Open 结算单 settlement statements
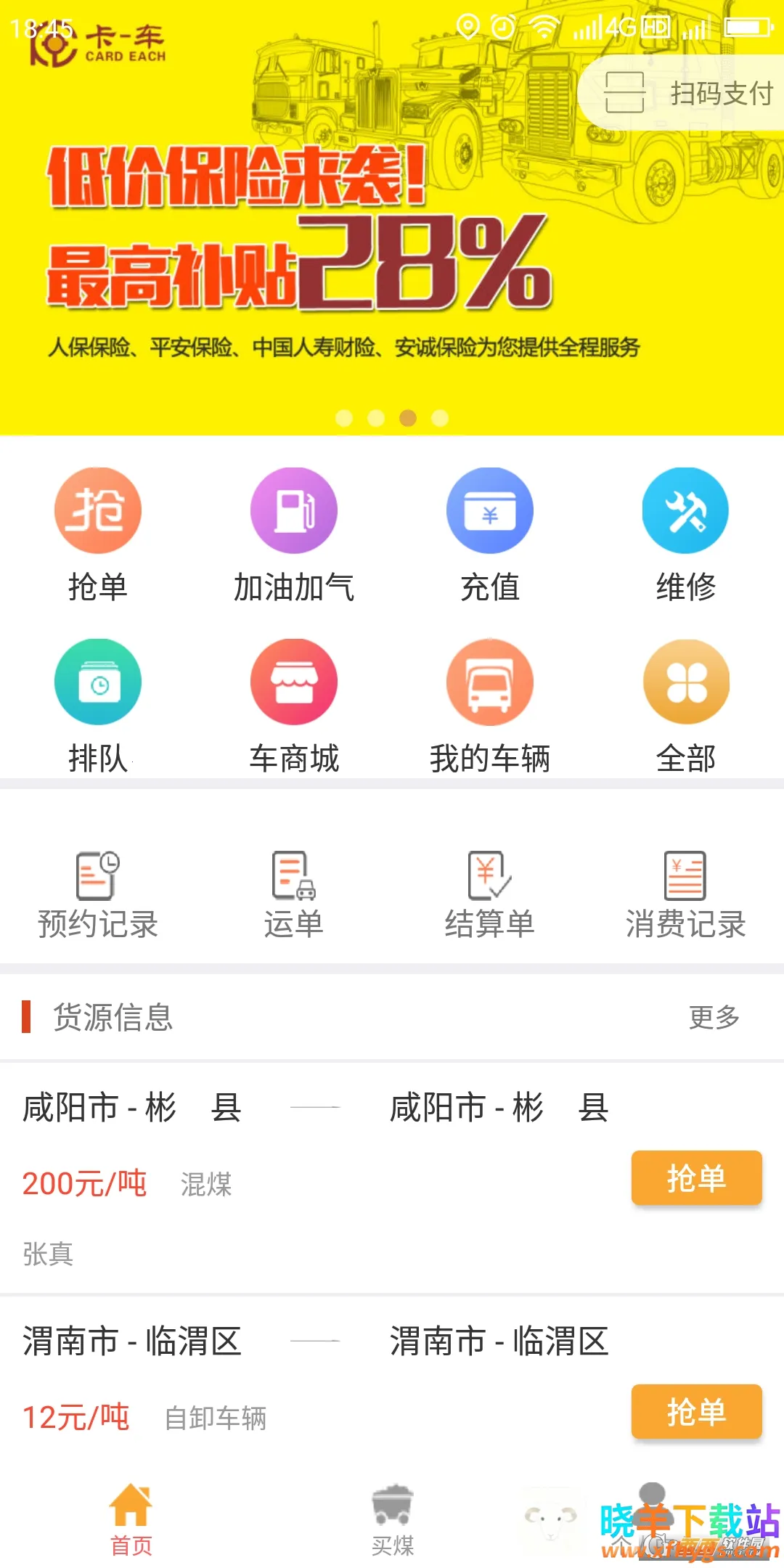Screen dimensions: 784x1568 click(x=490, y=896)
